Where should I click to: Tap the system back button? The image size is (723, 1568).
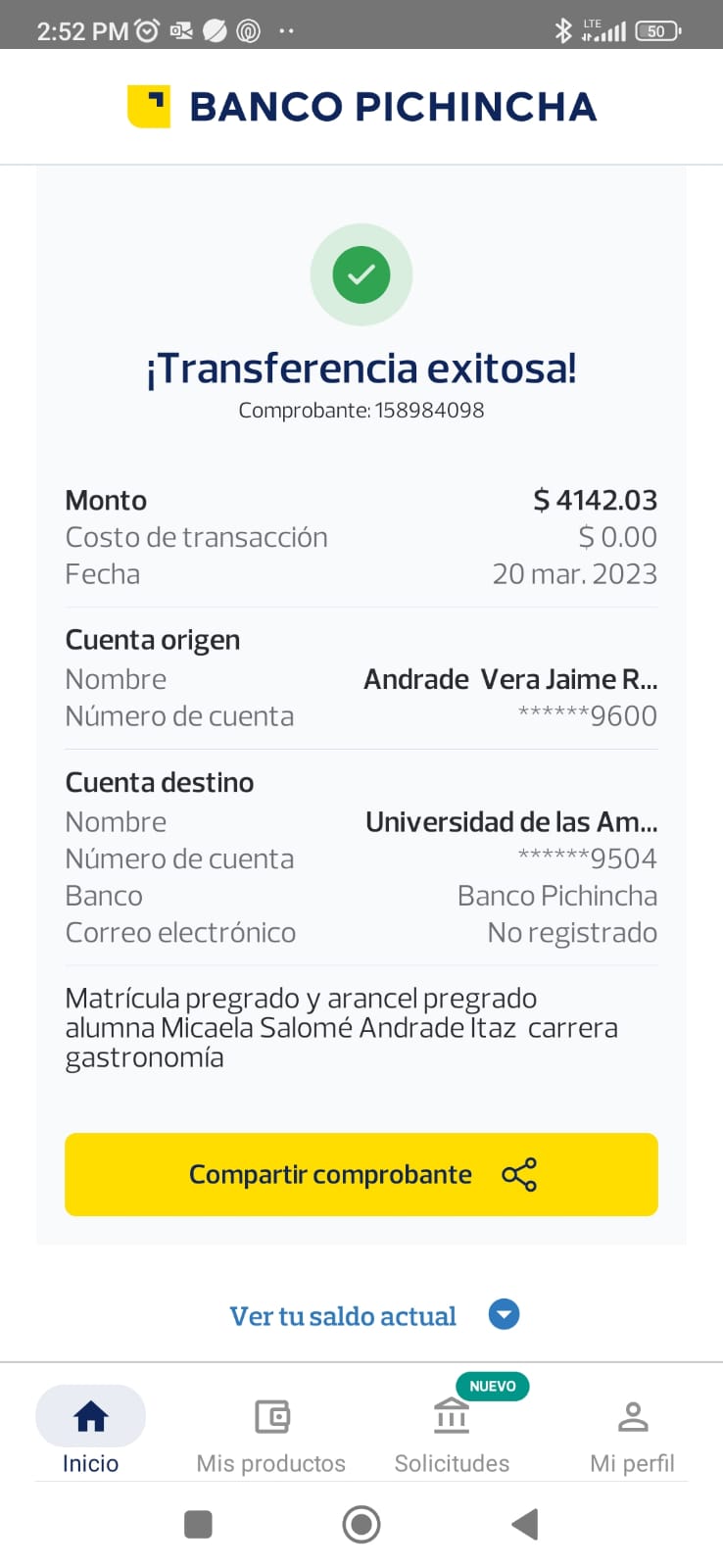(x=525, y=1524)
